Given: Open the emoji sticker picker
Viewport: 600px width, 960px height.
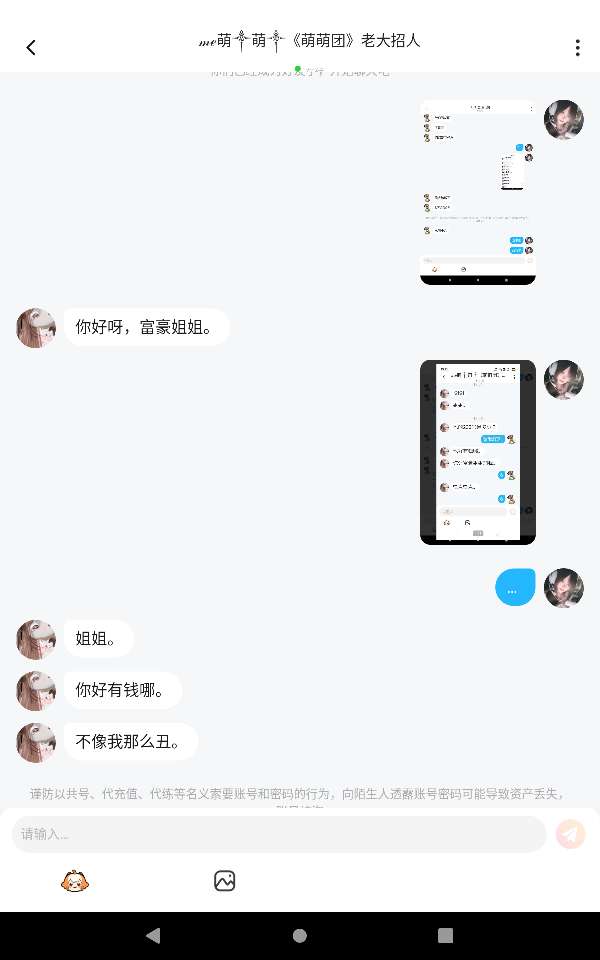Looking at the screenshot, I should tap(75, 881).
